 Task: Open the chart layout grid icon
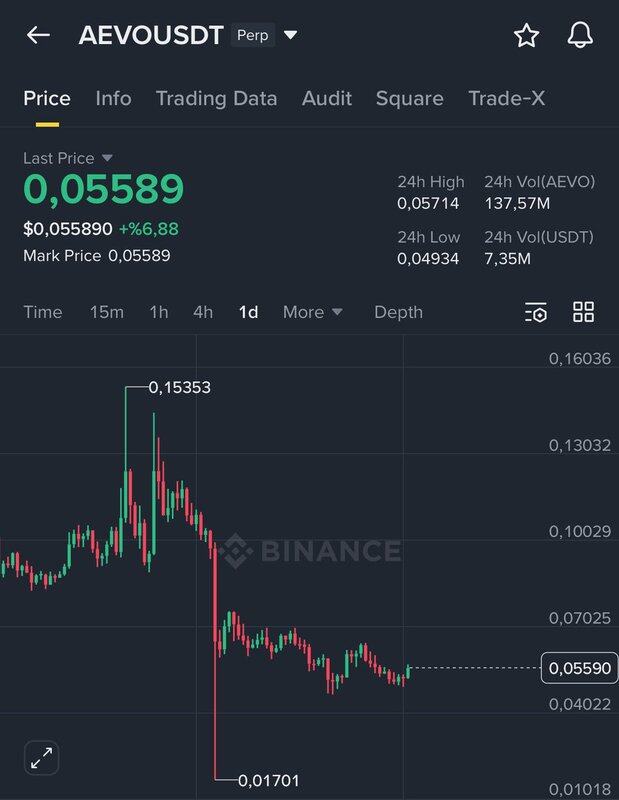click(584, 312)
